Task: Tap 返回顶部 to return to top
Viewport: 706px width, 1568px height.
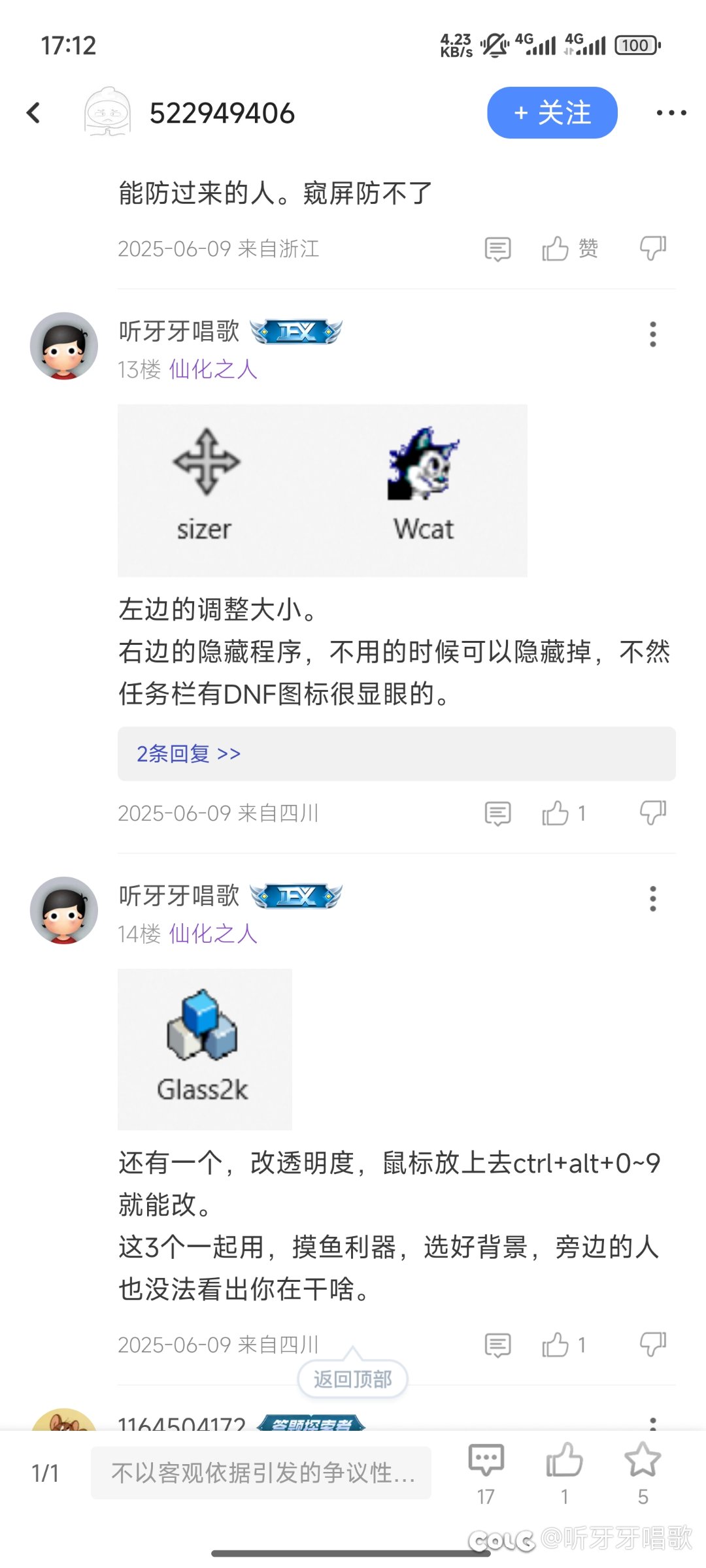Action: (352, 1379)
